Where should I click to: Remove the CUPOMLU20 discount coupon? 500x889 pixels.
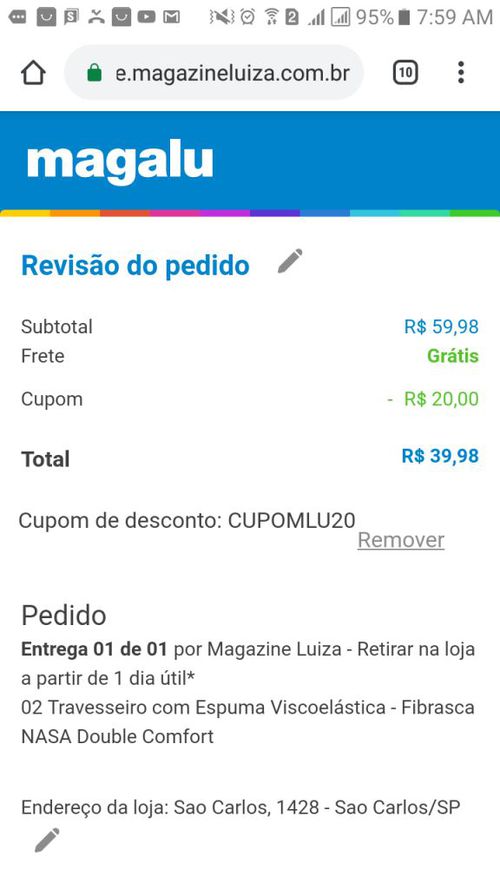(401, 540)
